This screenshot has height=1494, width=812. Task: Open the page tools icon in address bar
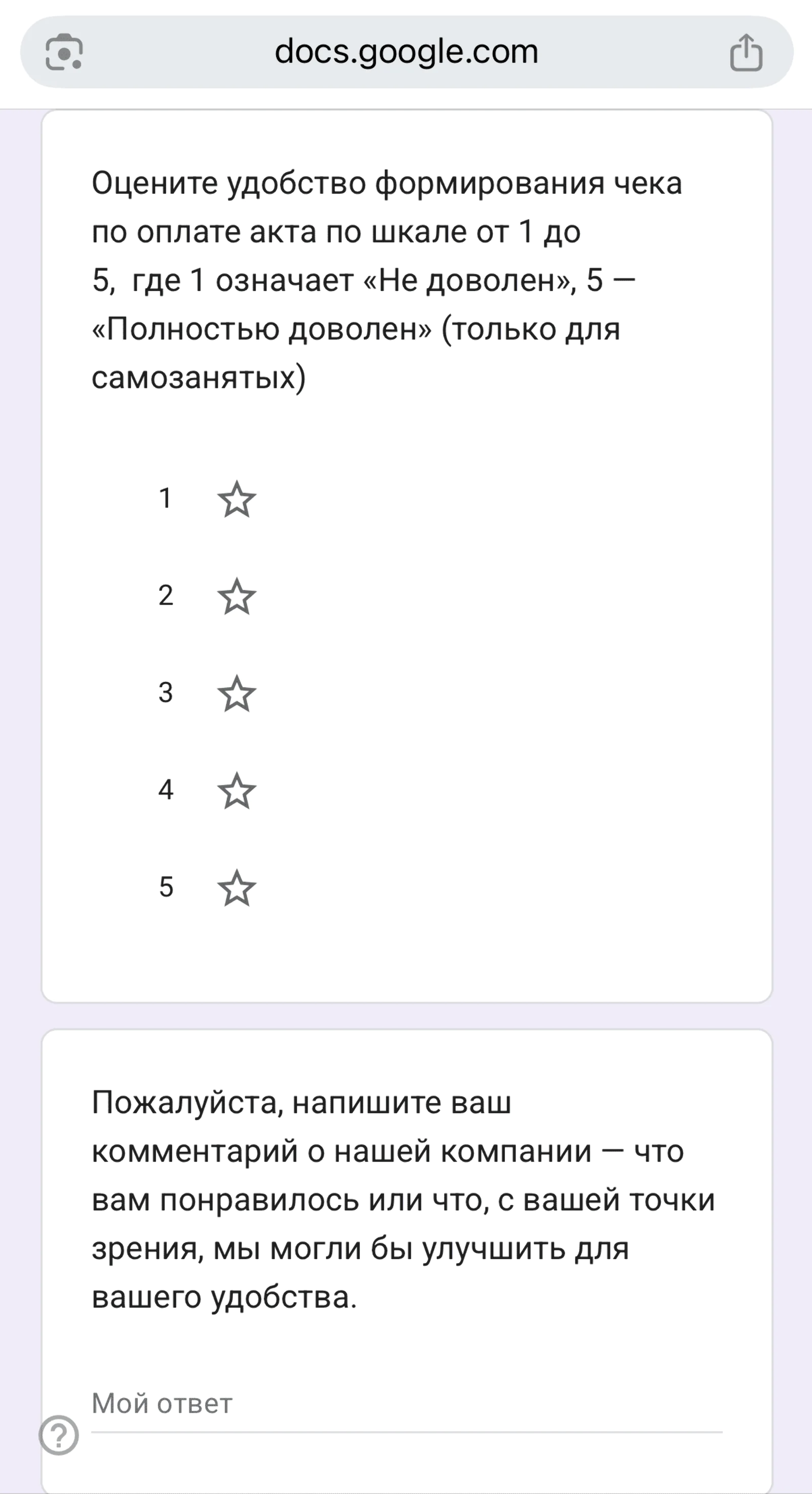[64, 53]
